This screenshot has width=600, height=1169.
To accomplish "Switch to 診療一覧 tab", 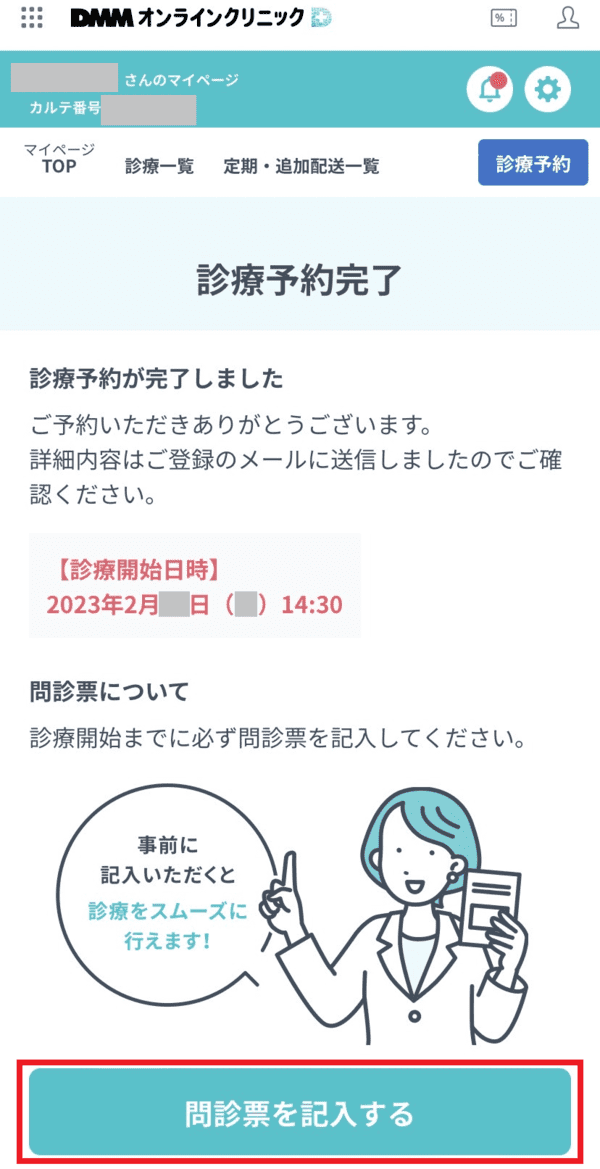I will tap(159, 166).
